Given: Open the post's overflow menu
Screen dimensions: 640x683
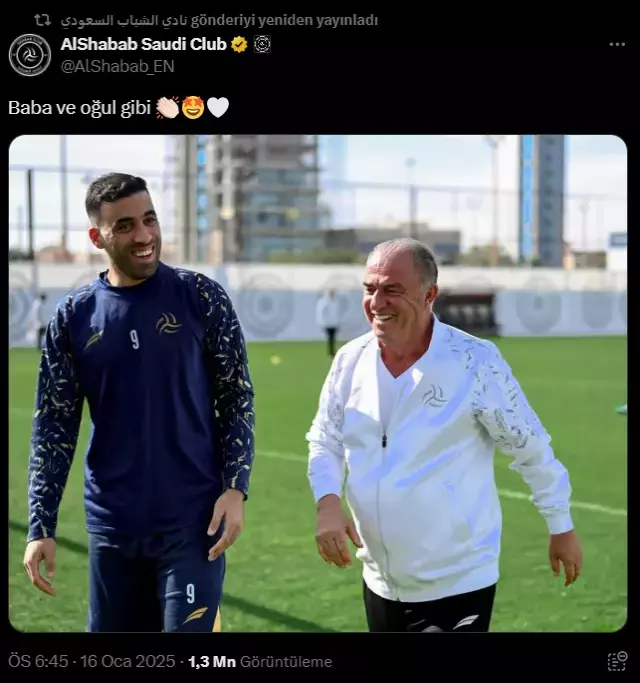Looking at the screenshot, I should (617, 45).
